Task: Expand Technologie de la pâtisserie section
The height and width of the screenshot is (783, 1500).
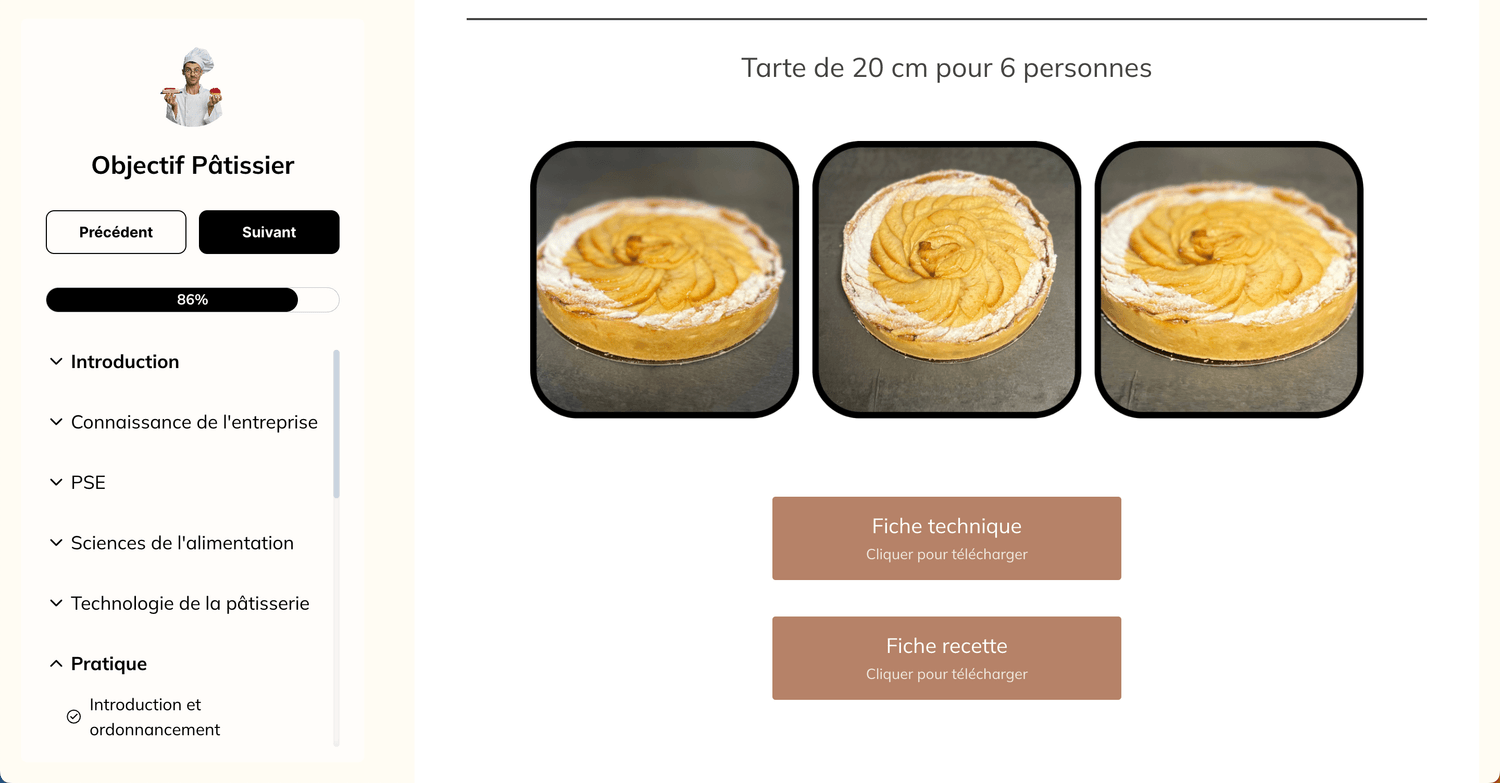Action: 189,603
